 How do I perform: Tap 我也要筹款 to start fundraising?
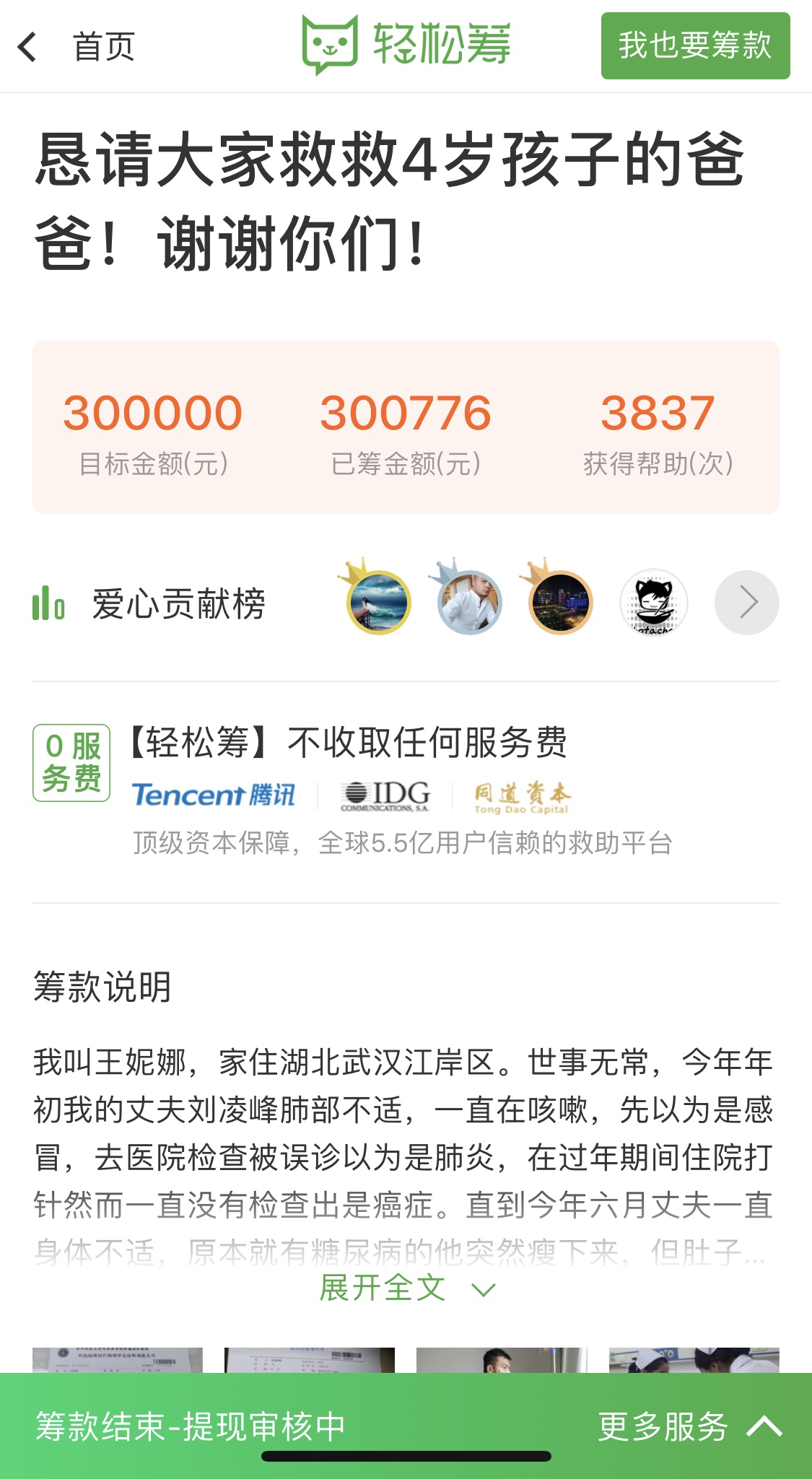(x=694, y=45)
